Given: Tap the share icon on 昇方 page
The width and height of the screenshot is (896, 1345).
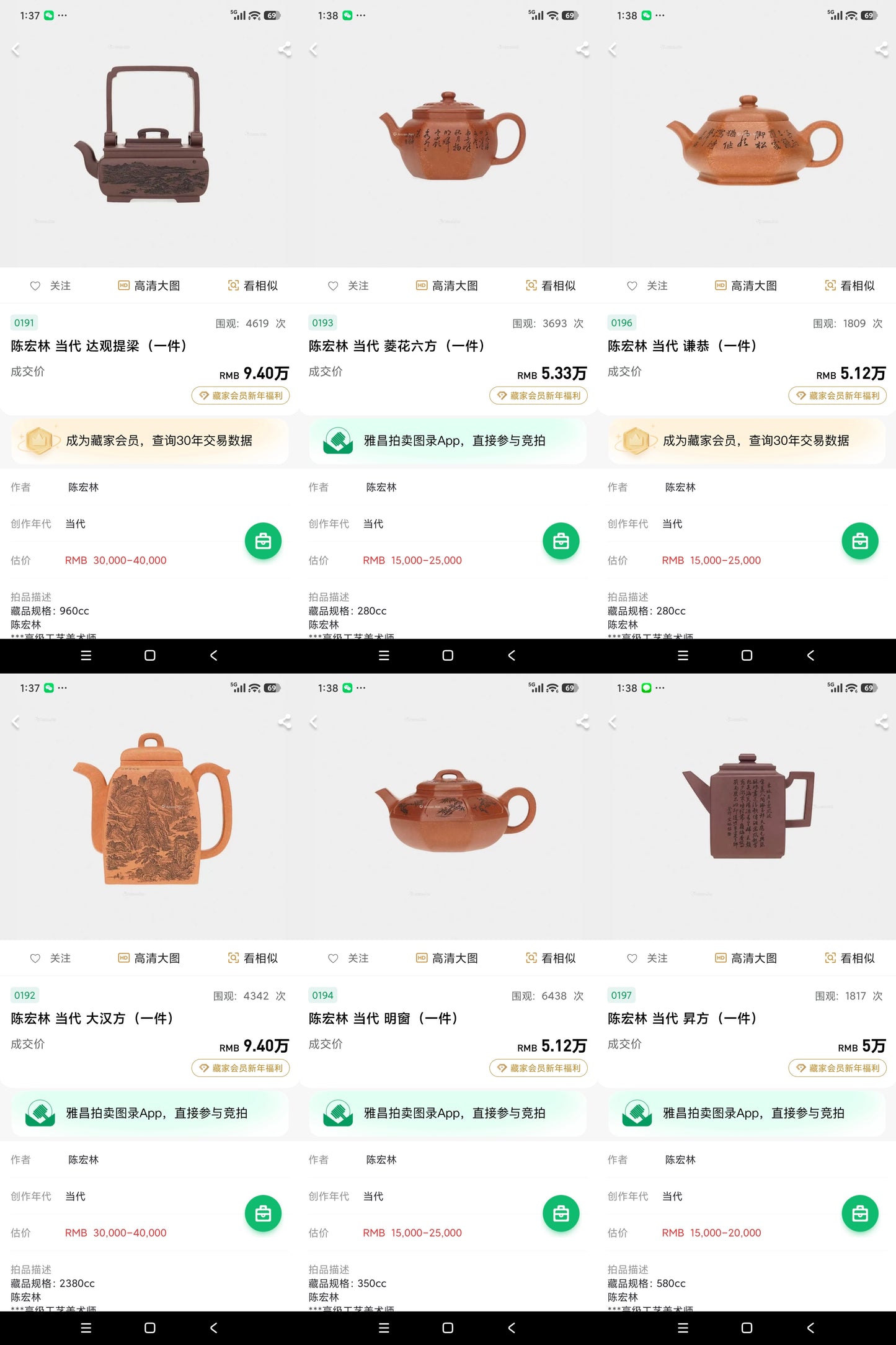Looking at the screenshot, I should (x=880, y=722).
